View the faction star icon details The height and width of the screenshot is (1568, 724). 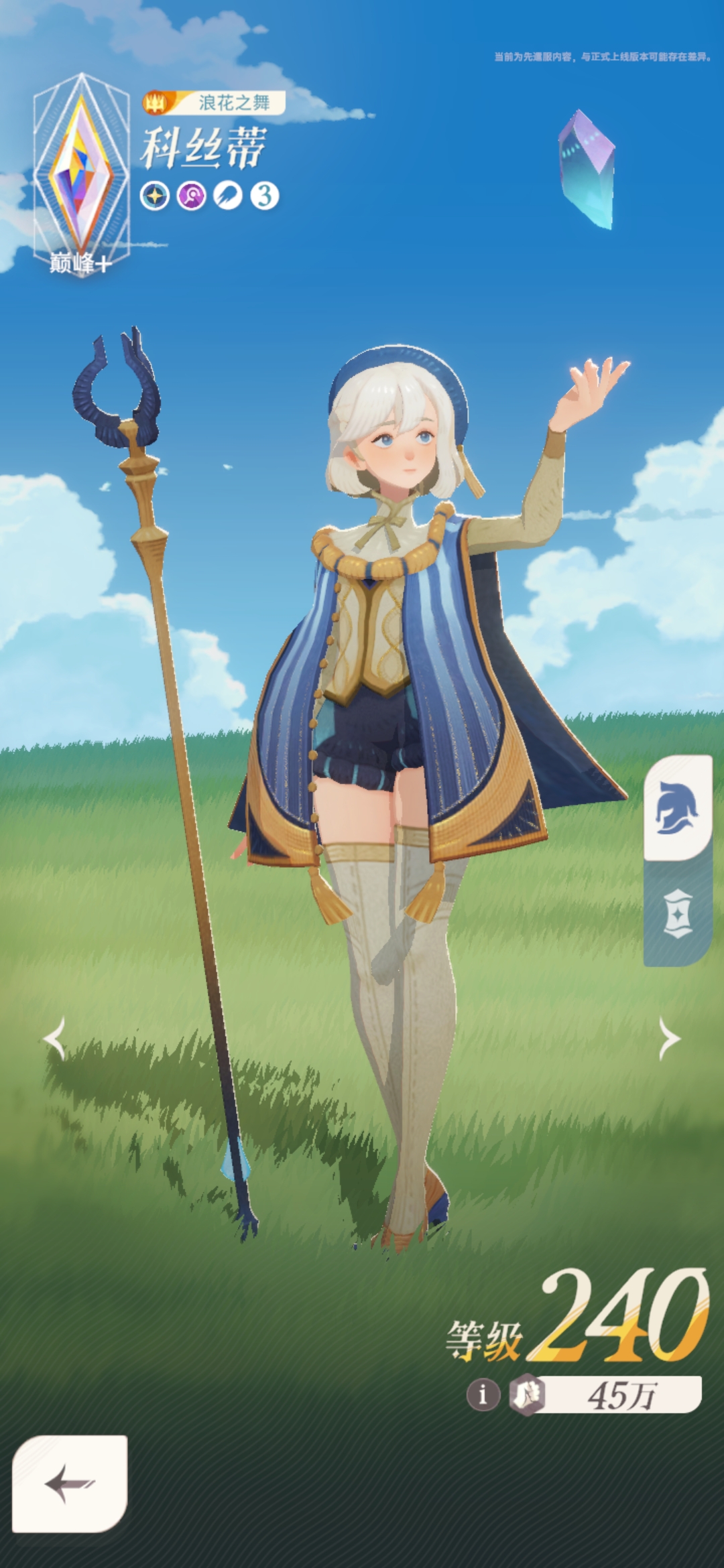[x=155, y=196]
